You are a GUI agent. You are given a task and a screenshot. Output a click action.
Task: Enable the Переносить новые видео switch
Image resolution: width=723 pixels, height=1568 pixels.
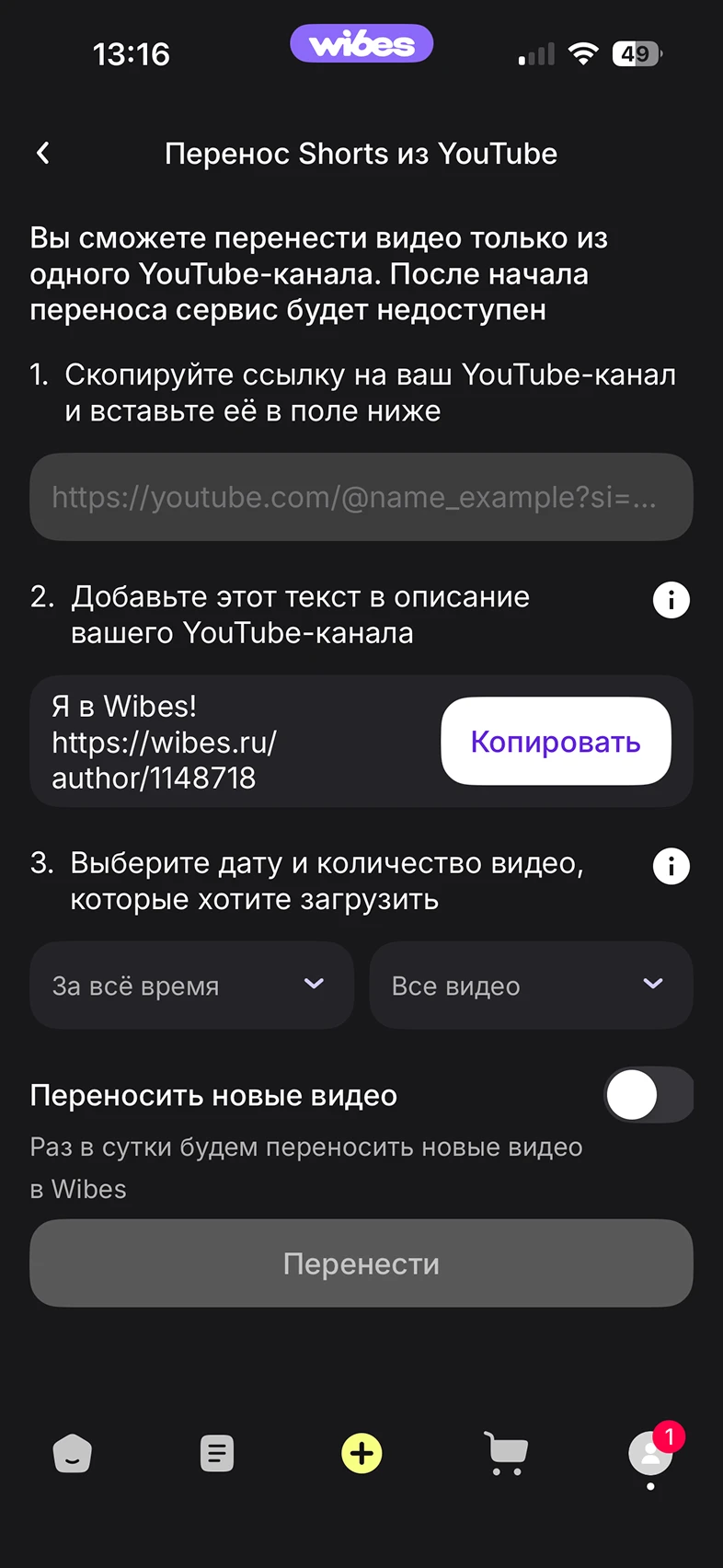click(x=648, y=1095)
